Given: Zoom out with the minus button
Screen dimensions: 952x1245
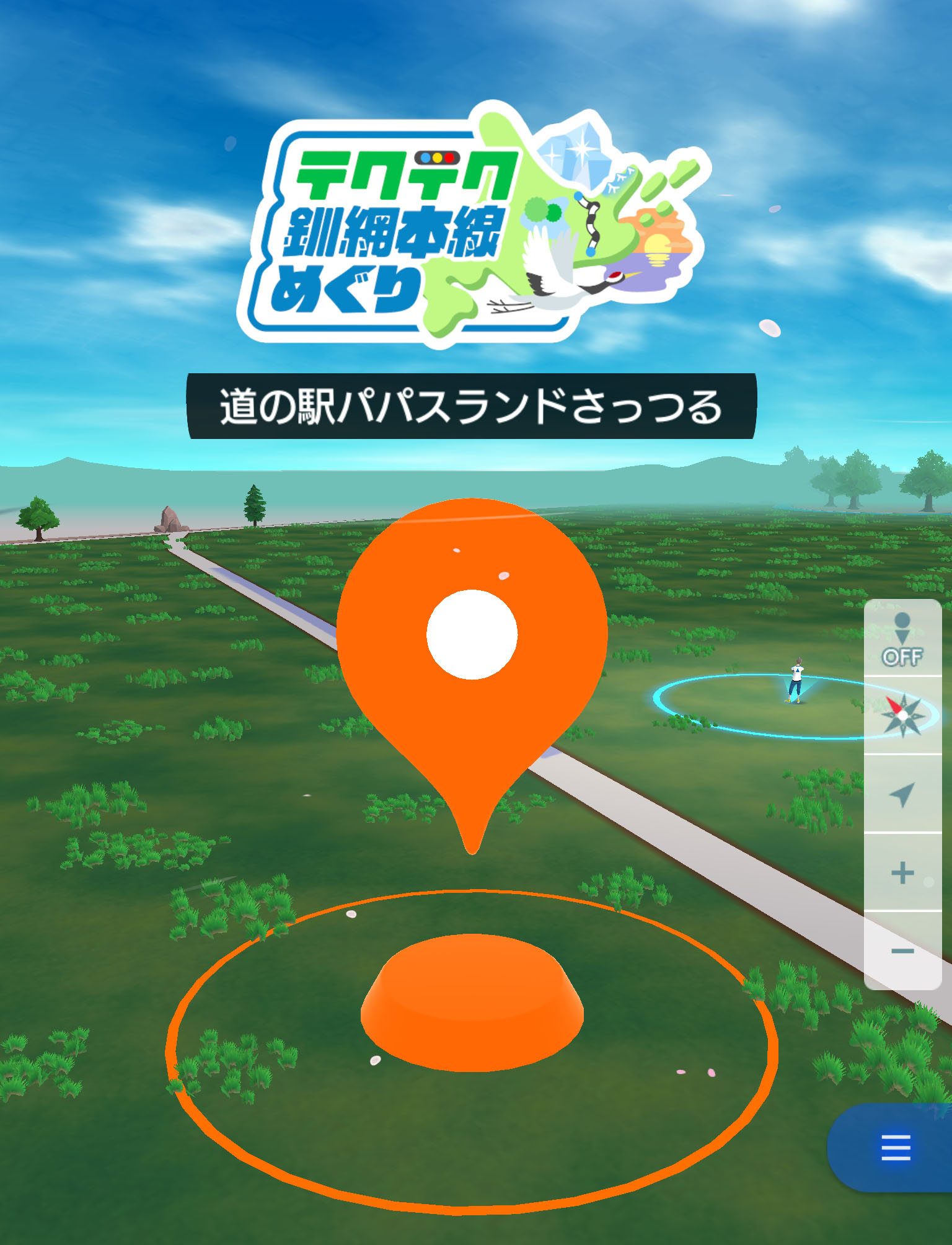Looking at the screenshot, I should (902, 950).
